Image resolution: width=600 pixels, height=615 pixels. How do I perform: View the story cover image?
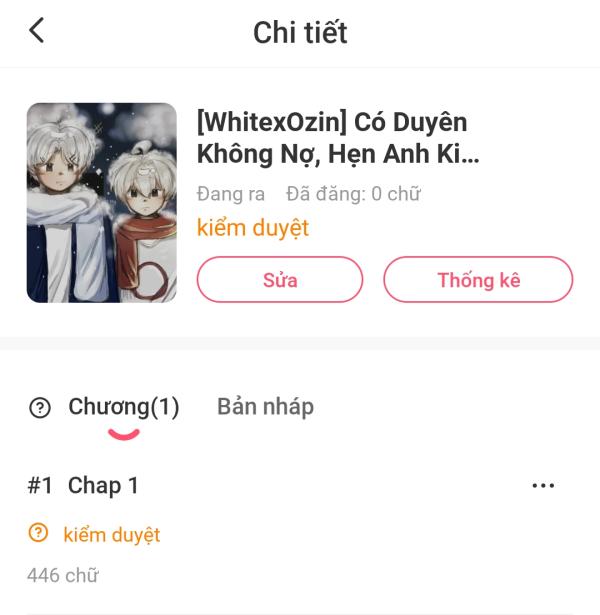(102, 203)
